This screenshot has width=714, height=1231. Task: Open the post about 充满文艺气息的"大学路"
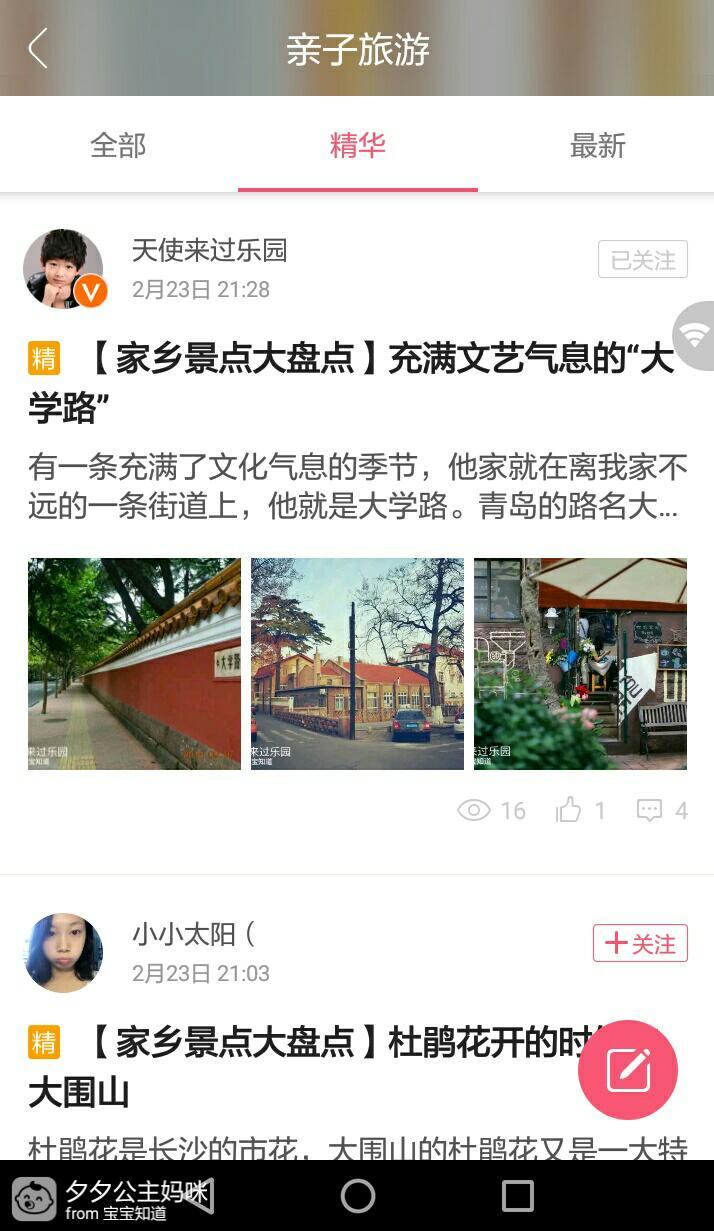350,382
